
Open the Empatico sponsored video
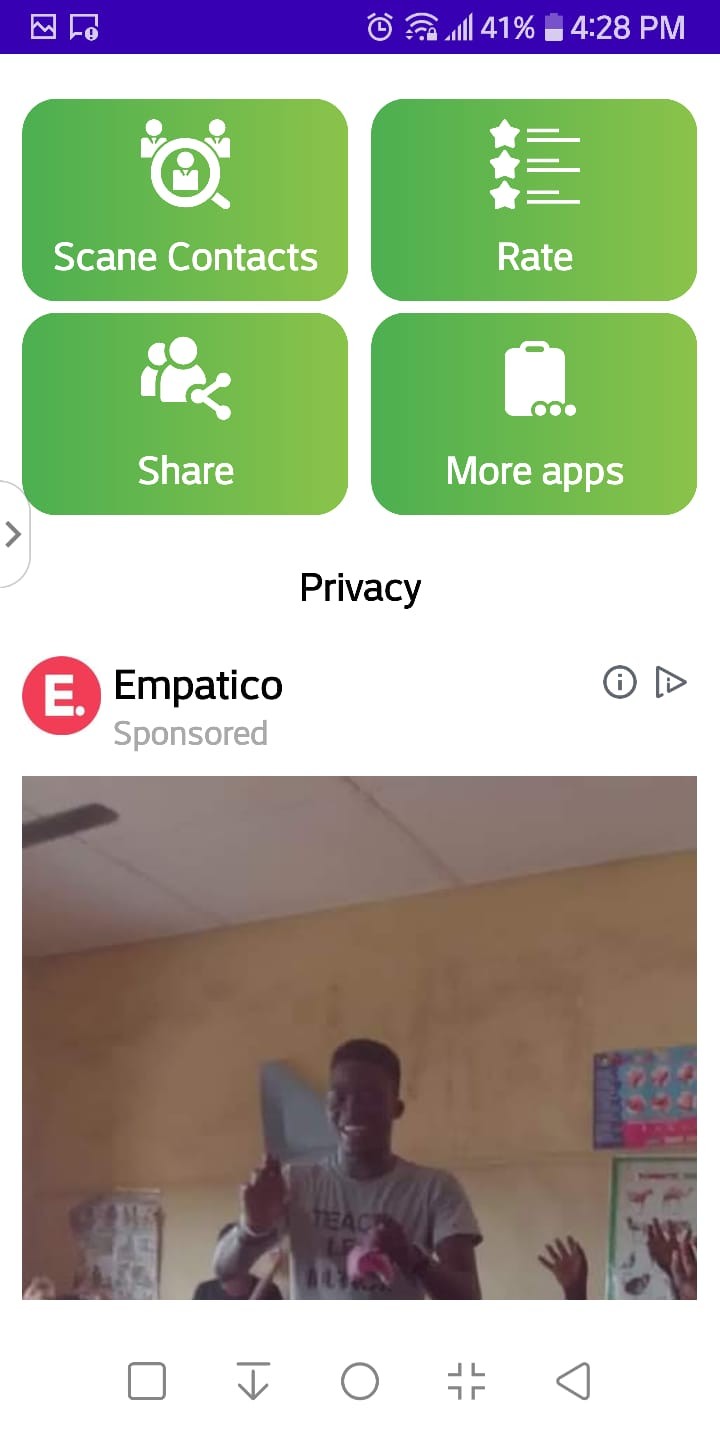click(x=359, y=1037)
